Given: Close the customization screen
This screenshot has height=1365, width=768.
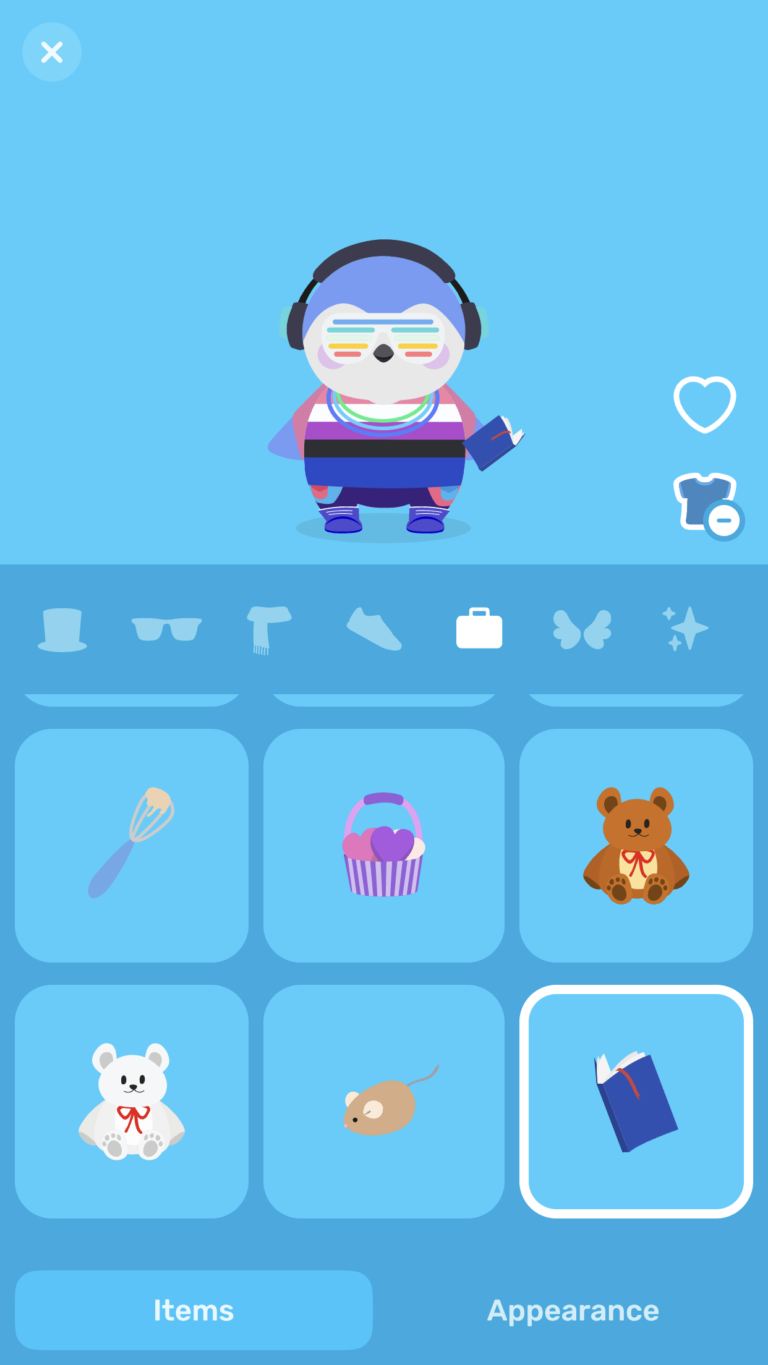Looking at the screenshot, I should [51, 51].
